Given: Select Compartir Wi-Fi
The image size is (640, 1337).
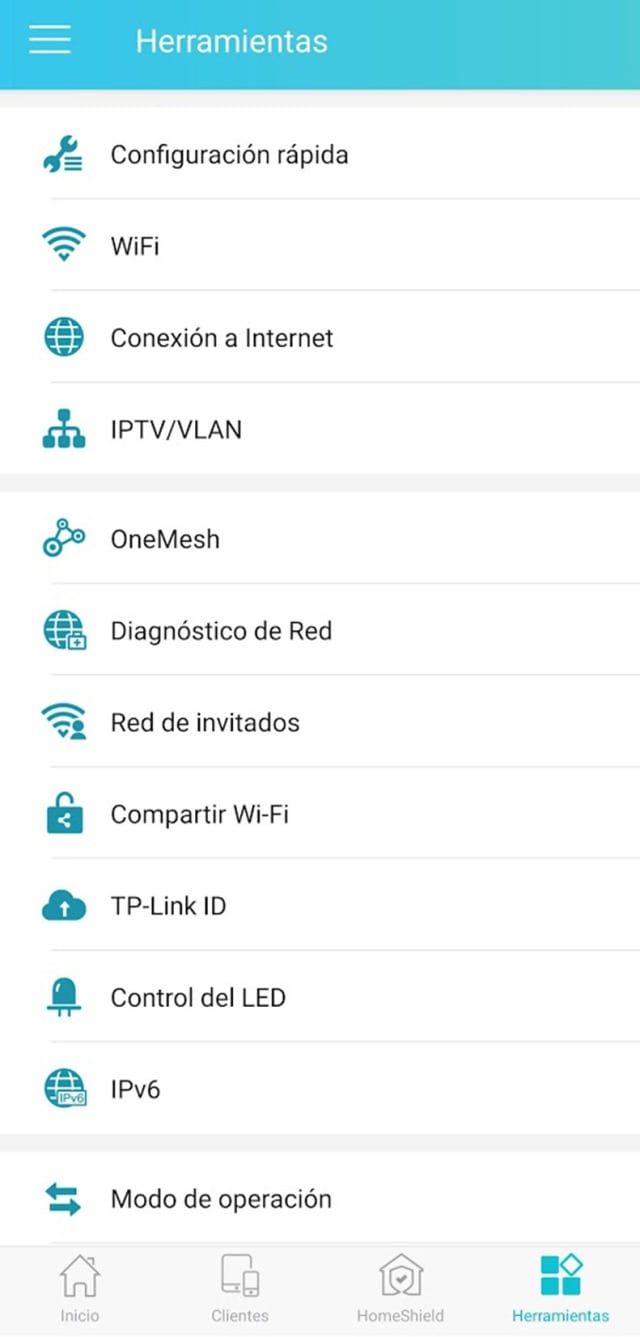Looking at the screenshot, I should (x=200, y=815).
